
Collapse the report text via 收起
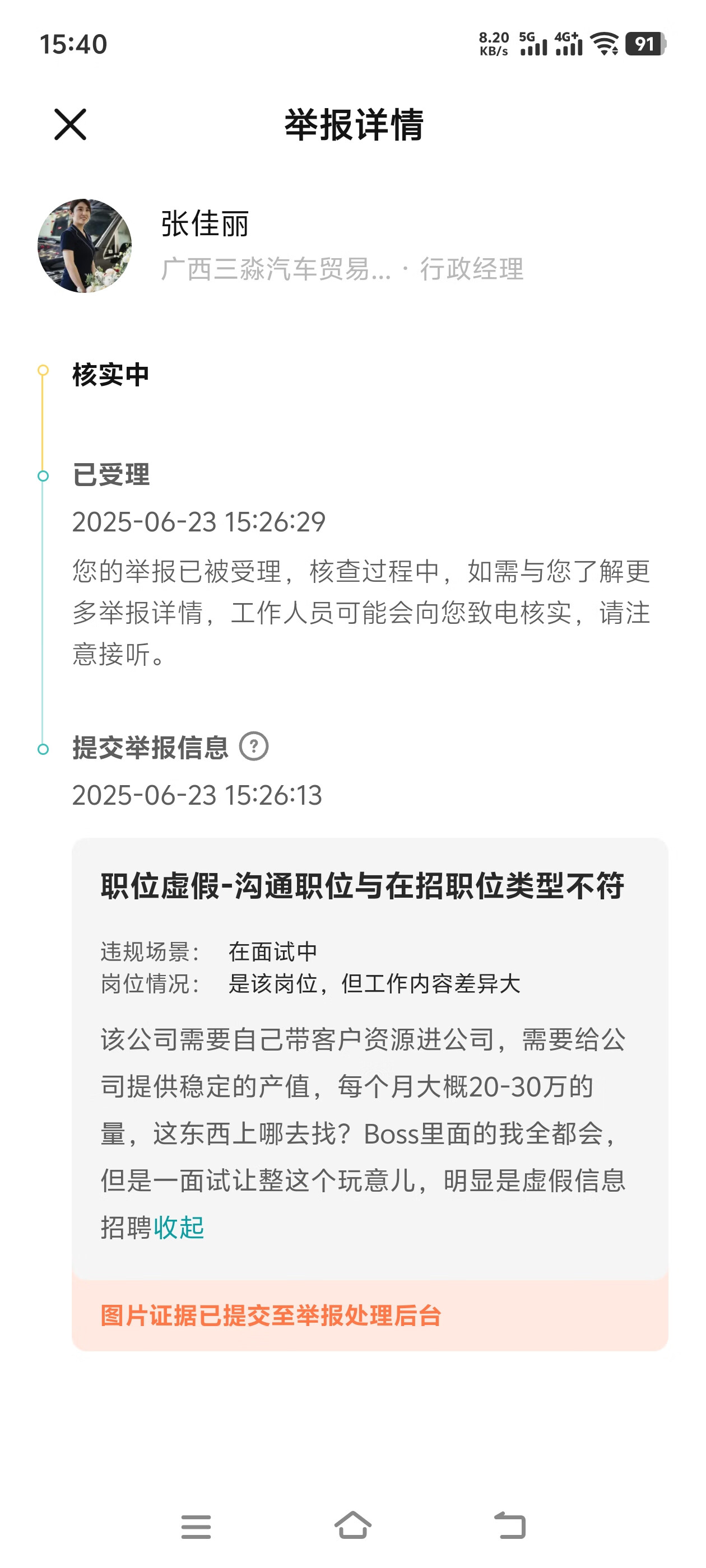coord(179,1227)
